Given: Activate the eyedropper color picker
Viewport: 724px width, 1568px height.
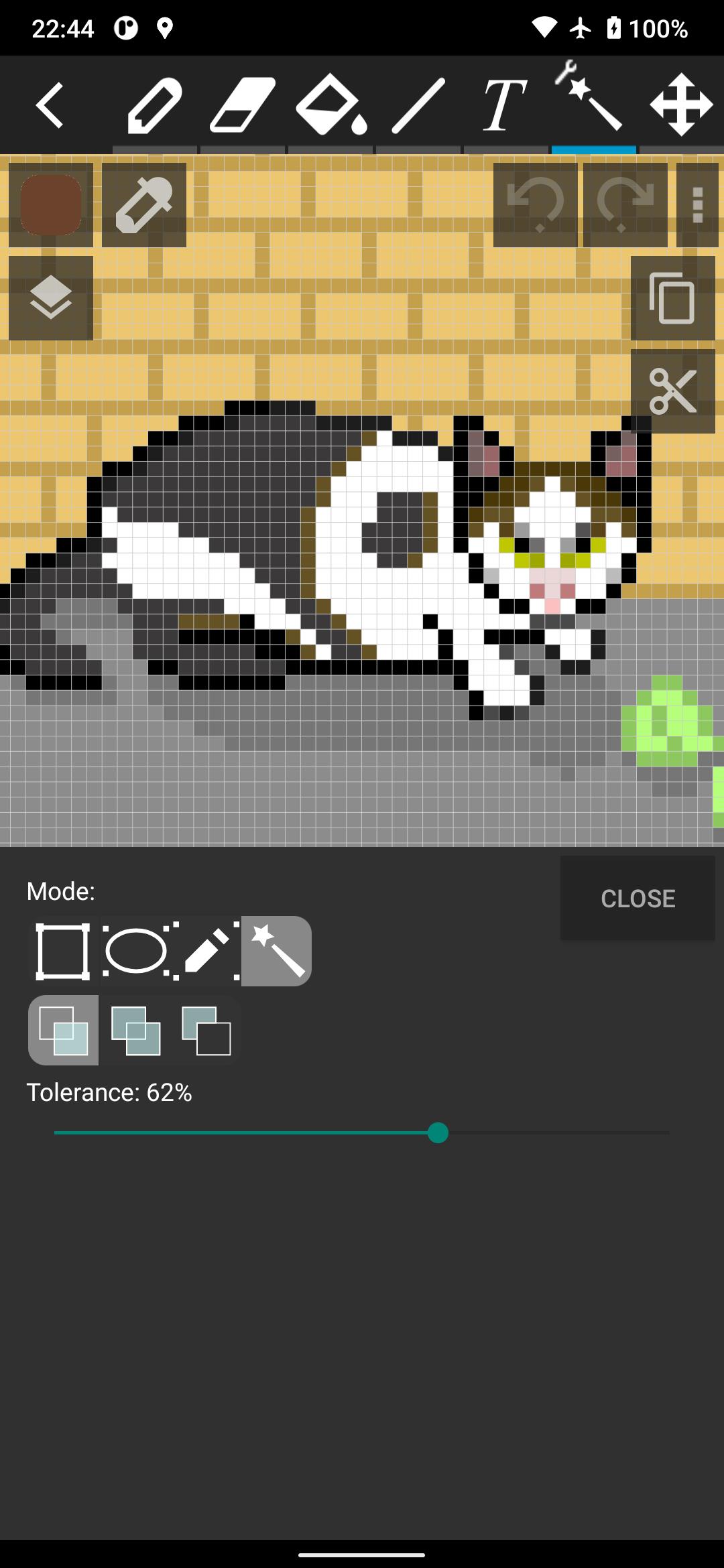Looking at the screenshot, I should (144, 205).
